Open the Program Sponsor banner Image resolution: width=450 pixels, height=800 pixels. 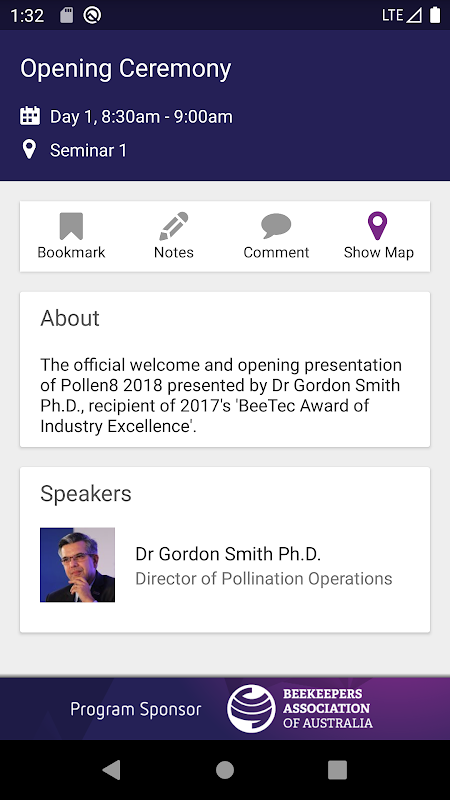pos(225,709)
